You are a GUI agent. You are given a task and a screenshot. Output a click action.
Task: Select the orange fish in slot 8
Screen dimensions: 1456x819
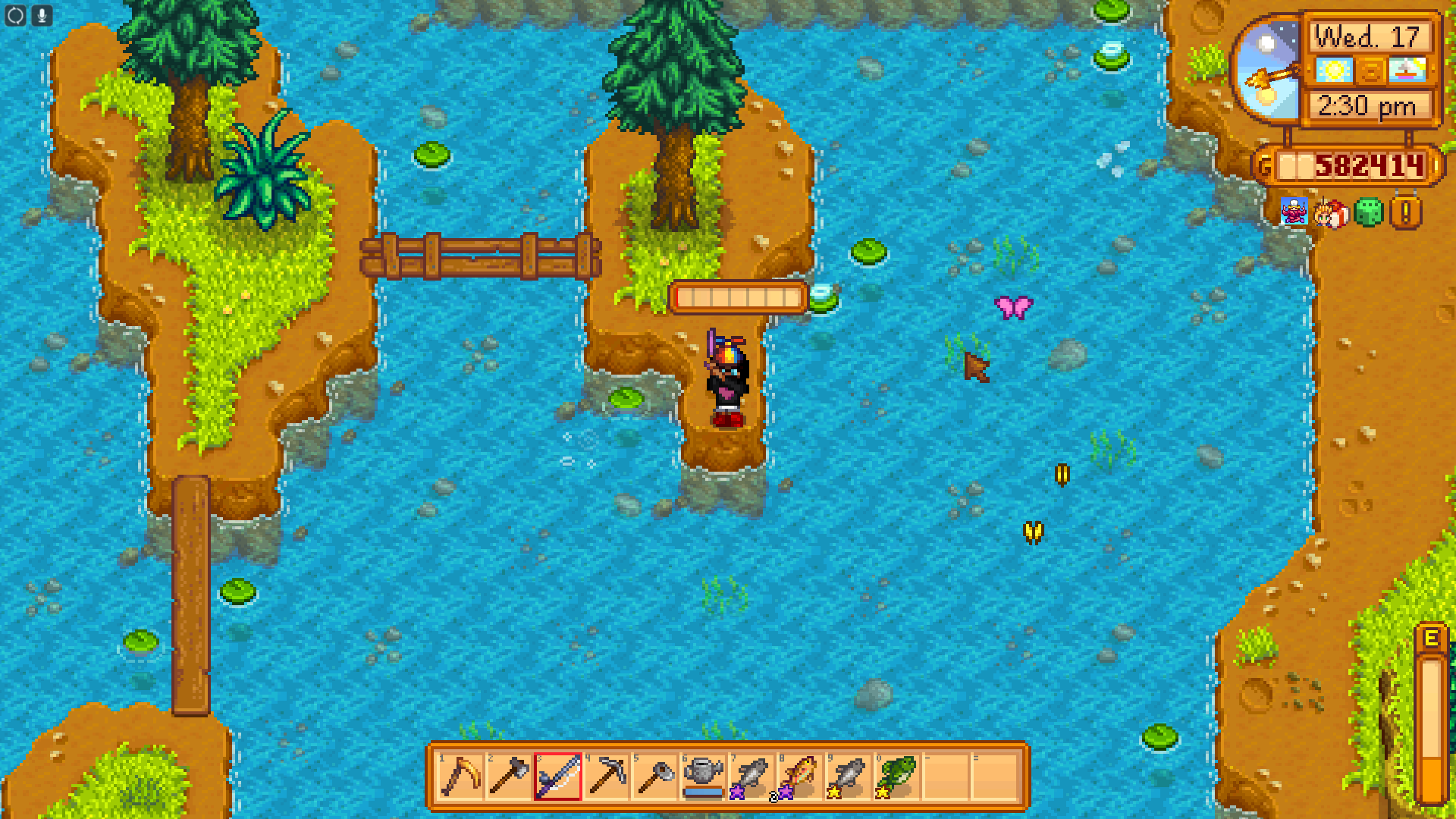click(x=801, y=777)
